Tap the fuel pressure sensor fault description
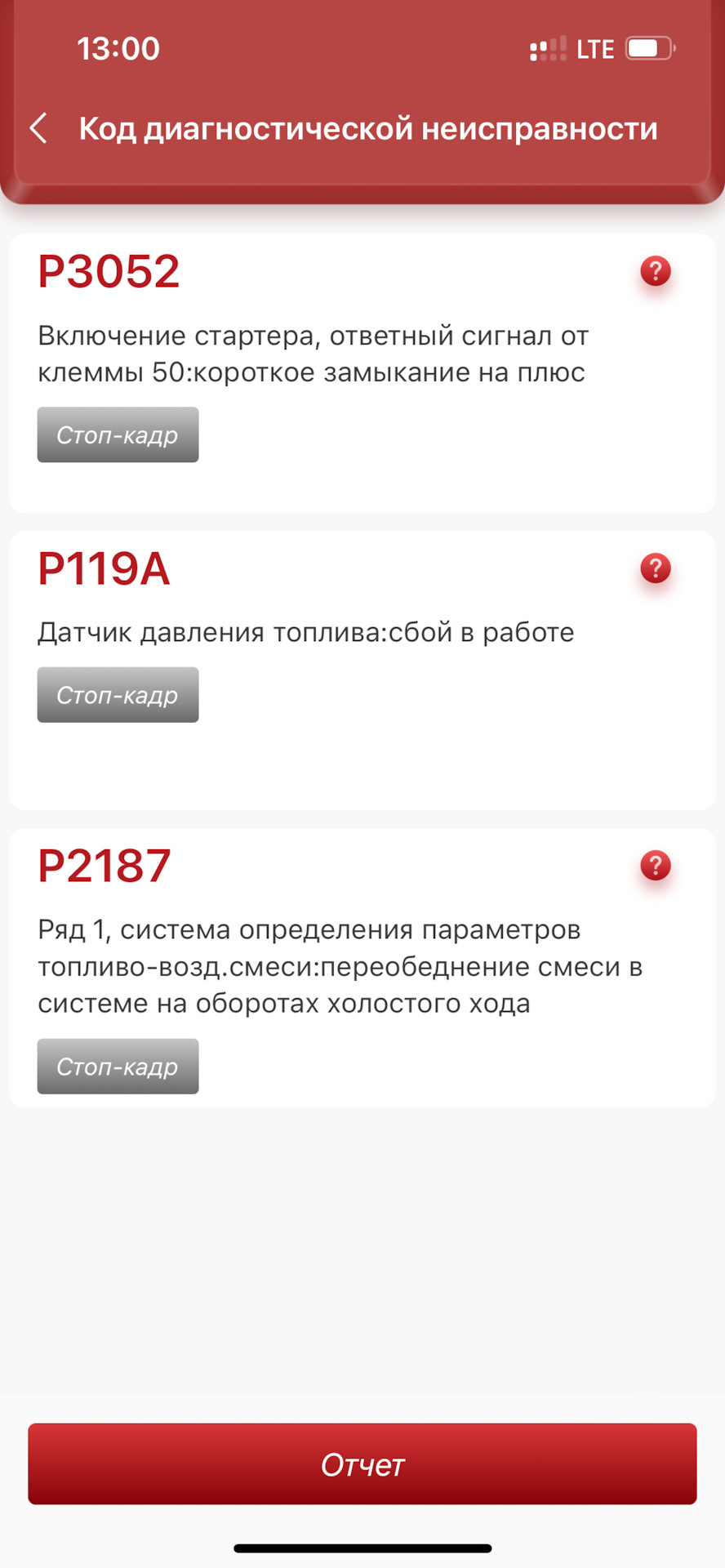 pyautogui.click(x=306, y=631)
